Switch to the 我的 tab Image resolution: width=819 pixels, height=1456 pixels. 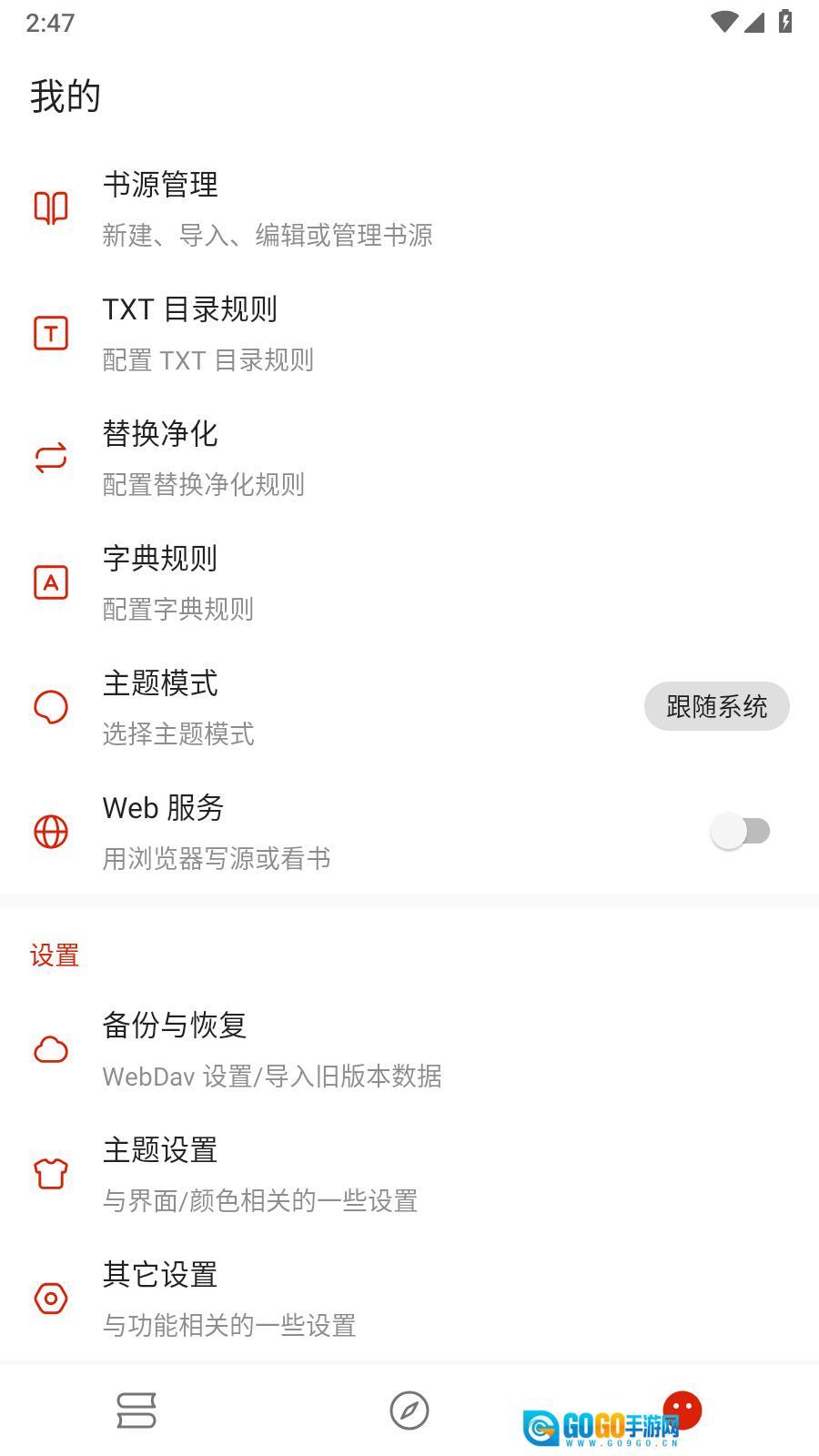[x=682, y=1412]
